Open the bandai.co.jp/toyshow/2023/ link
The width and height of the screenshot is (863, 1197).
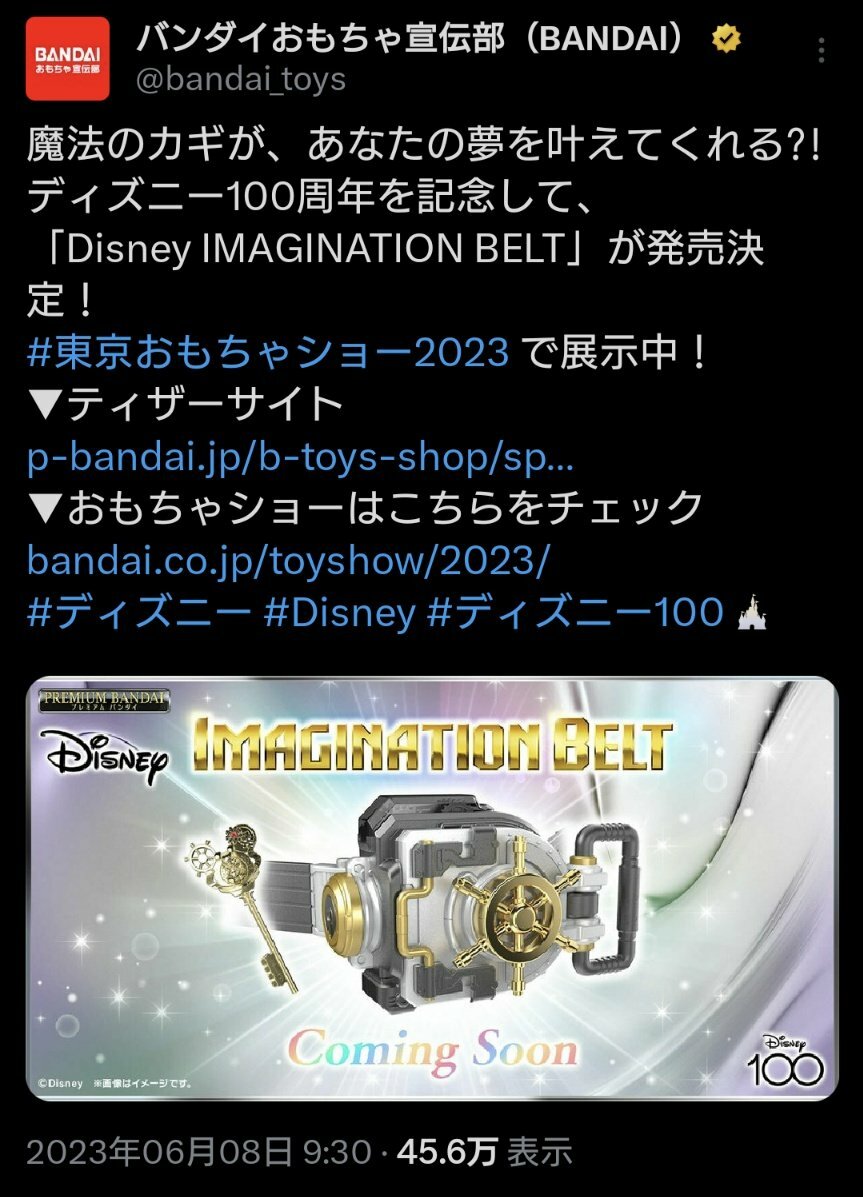coord(289,559)
